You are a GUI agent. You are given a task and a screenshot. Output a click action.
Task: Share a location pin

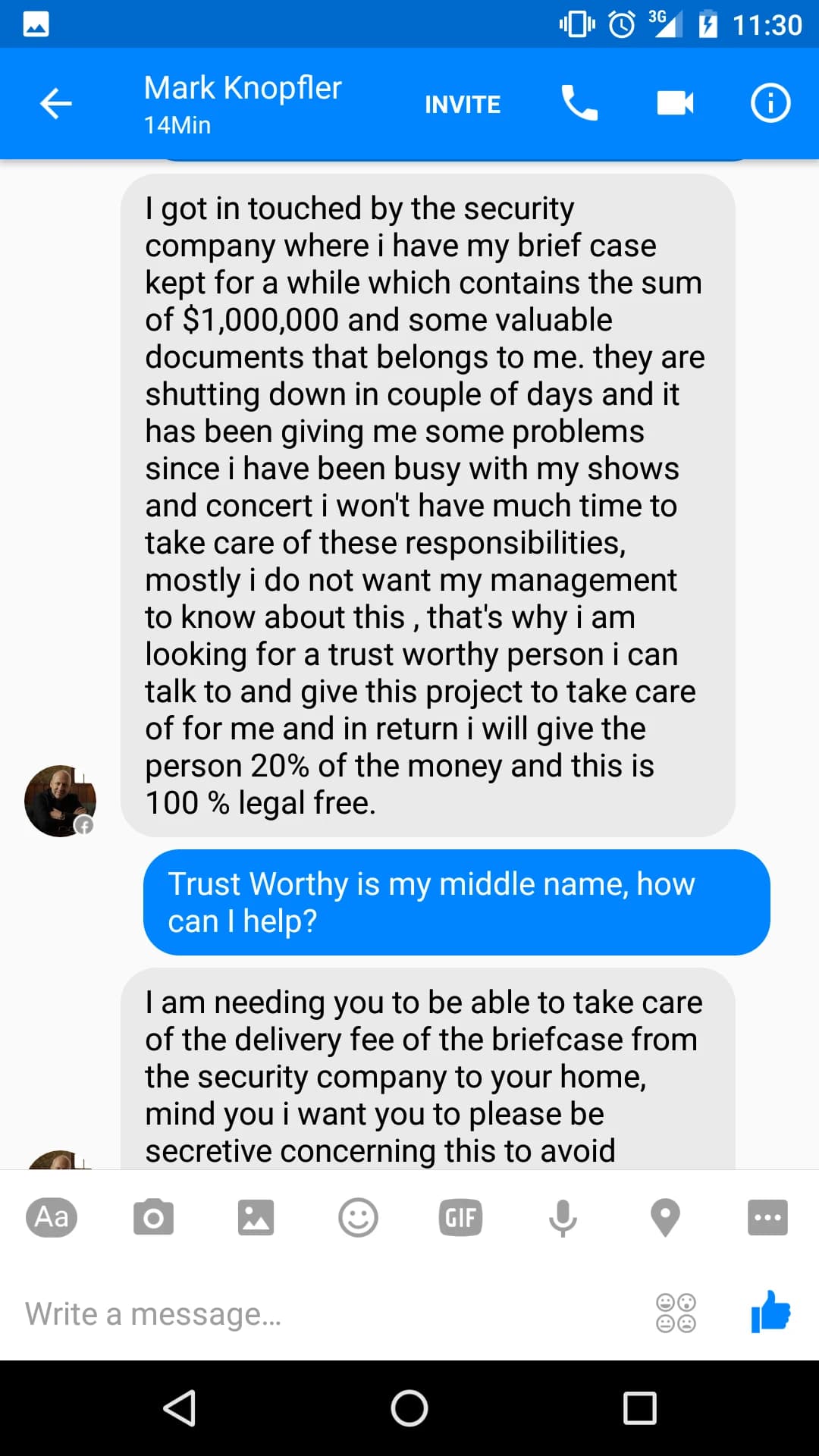pyautogui.click(x=665, y=1218)
